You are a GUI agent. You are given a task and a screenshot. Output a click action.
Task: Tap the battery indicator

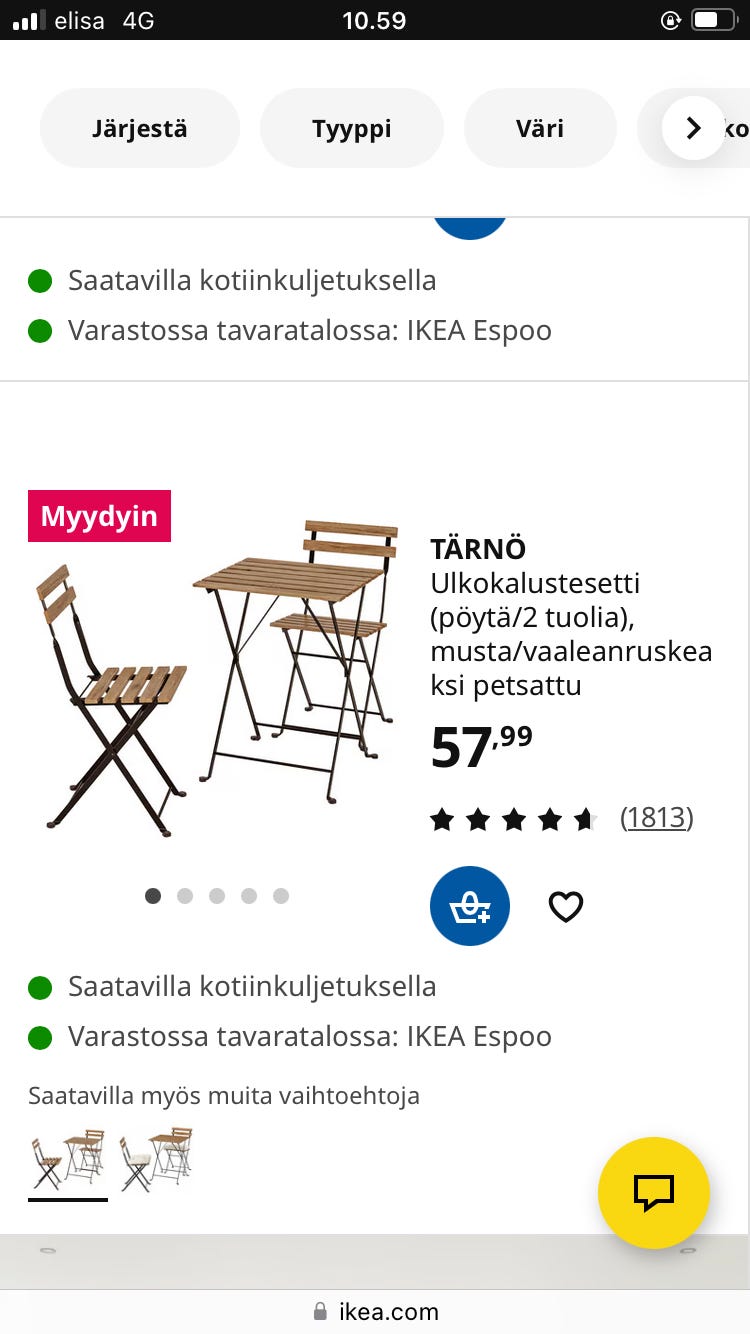tap(713, 20)
